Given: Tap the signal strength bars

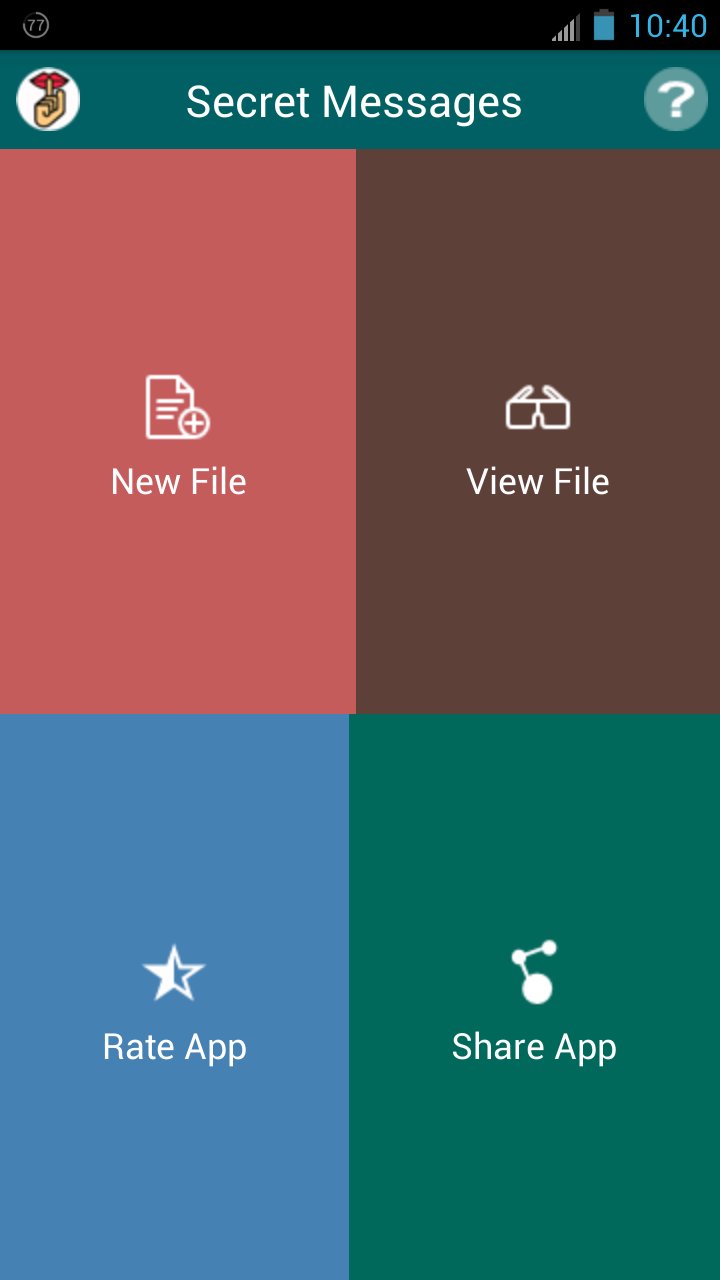Looking at the screenshot, I should (x=564, y=26).
